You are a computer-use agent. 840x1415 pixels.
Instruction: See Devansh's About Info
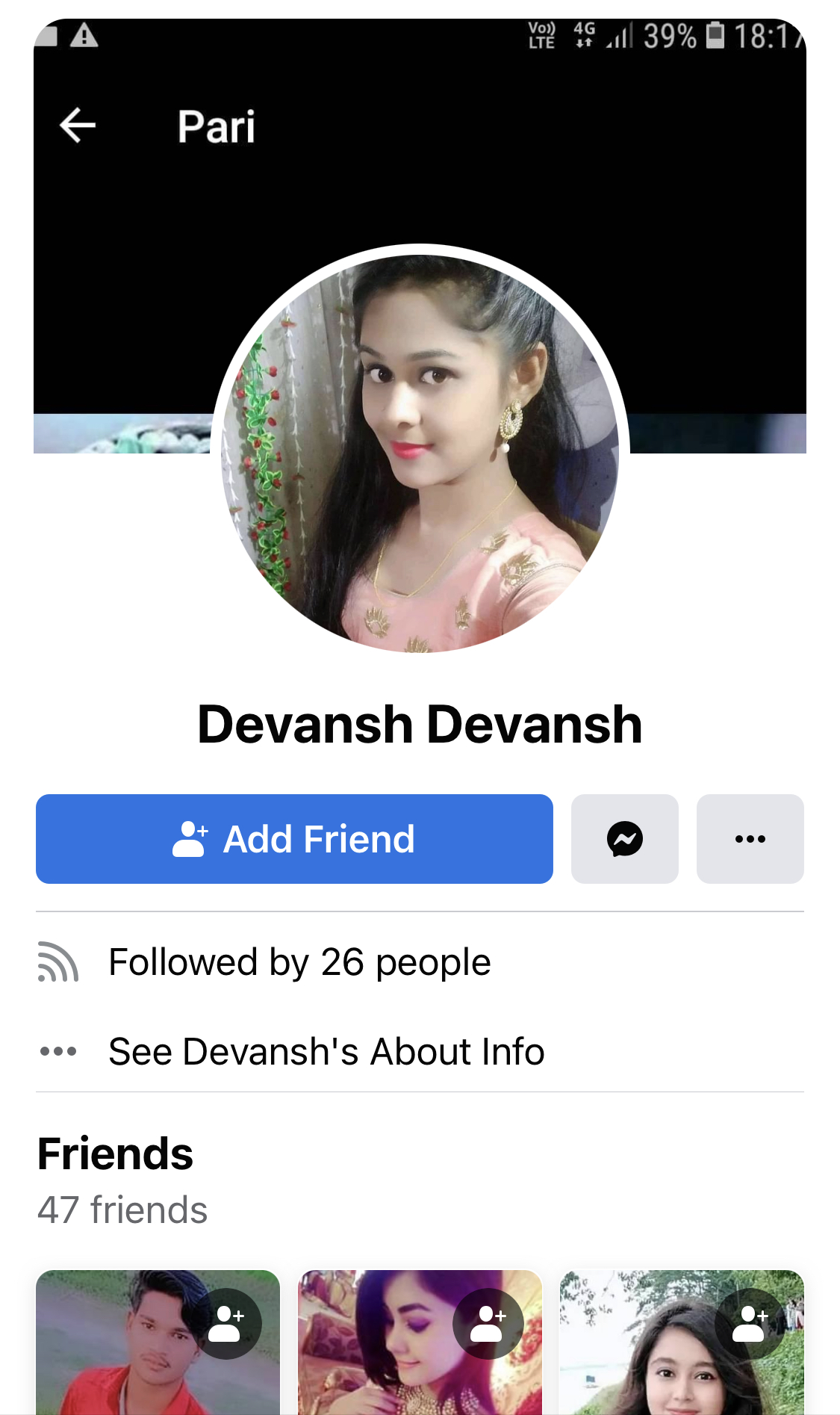point(326,1052)
